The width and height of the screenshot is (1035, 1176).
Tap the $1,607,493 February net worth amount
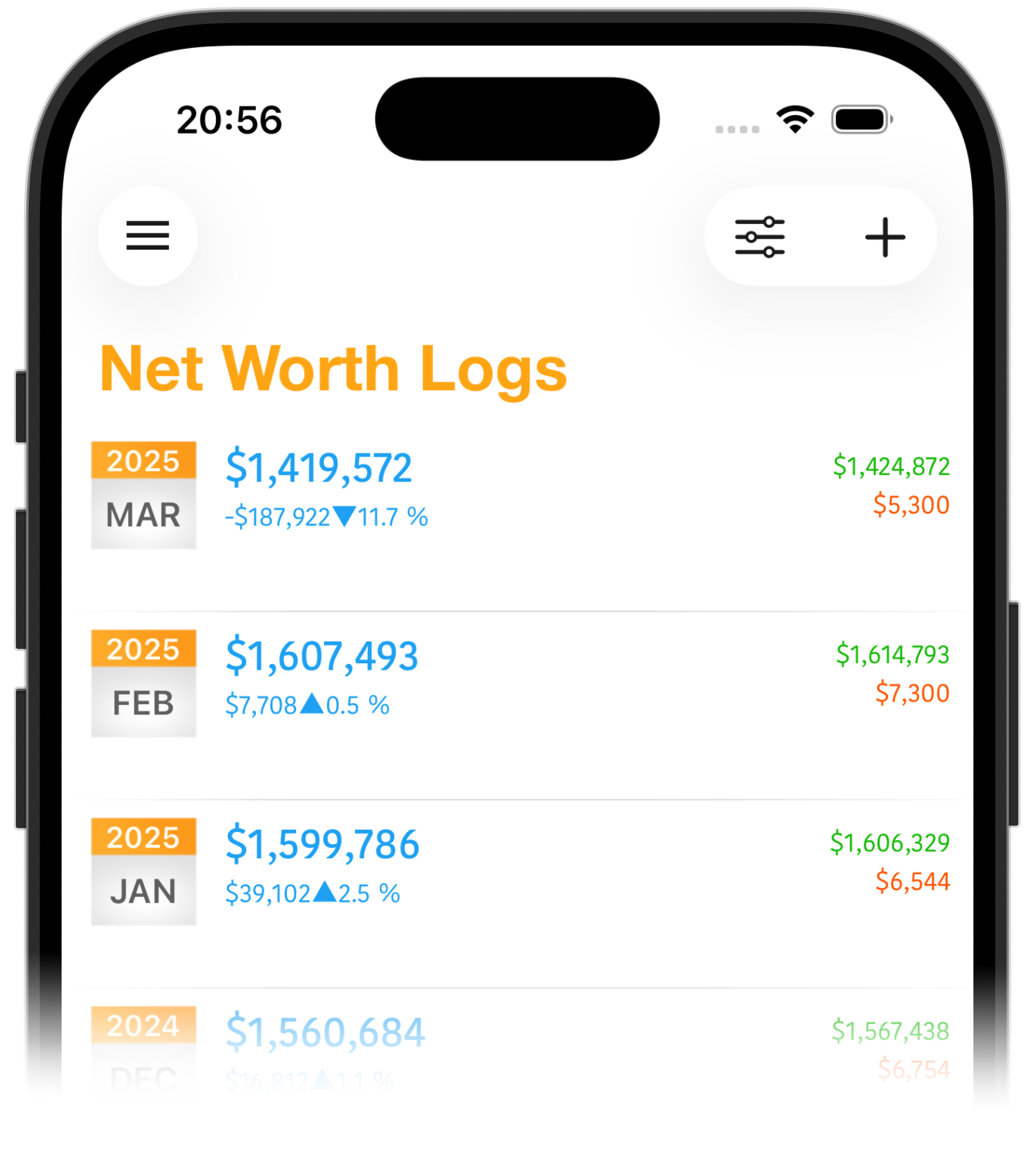(322, 654)
